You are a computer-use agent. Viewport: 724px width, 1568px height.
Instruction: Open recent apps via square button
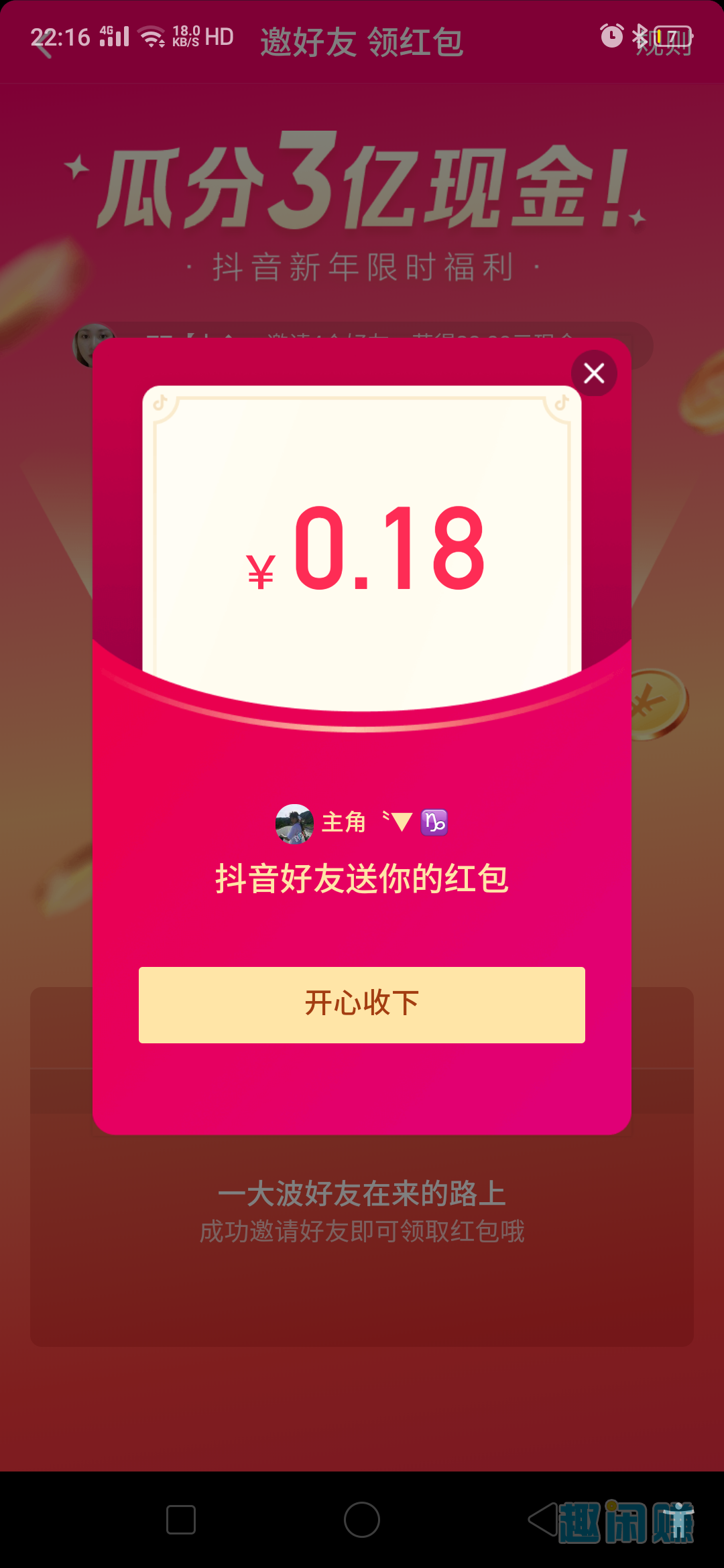181,1520
